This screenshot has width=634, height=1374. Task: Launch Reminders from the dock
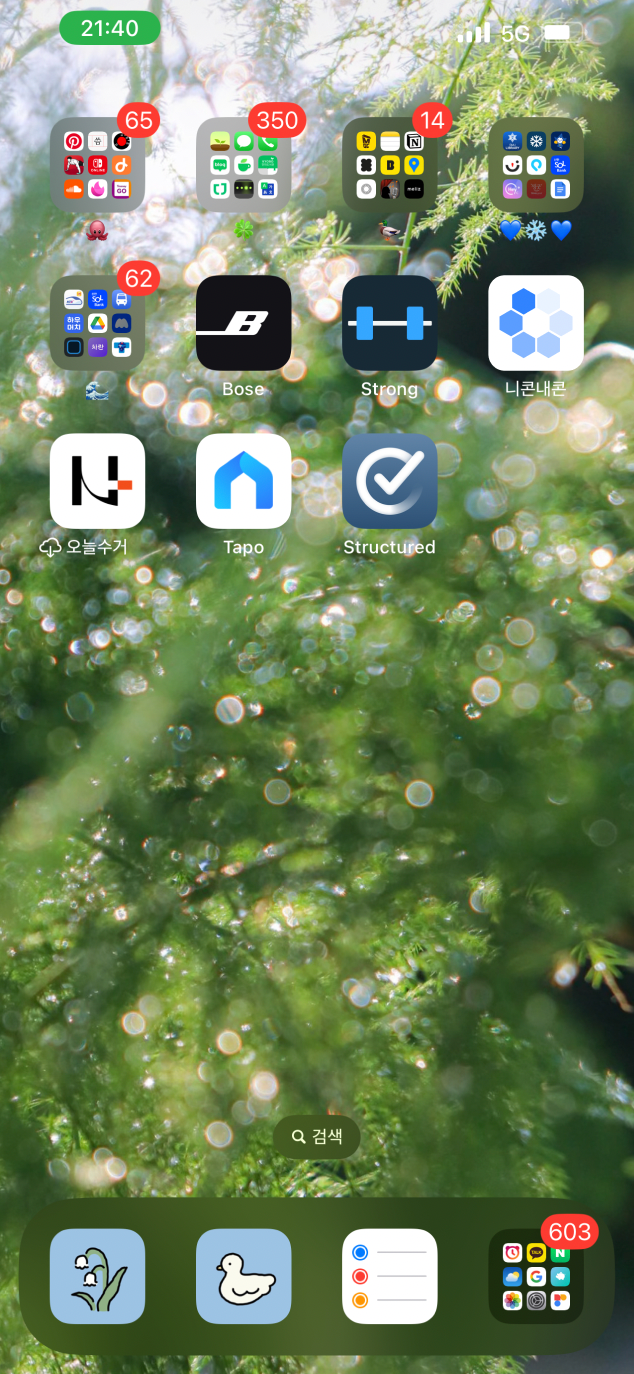point(390,1276)
